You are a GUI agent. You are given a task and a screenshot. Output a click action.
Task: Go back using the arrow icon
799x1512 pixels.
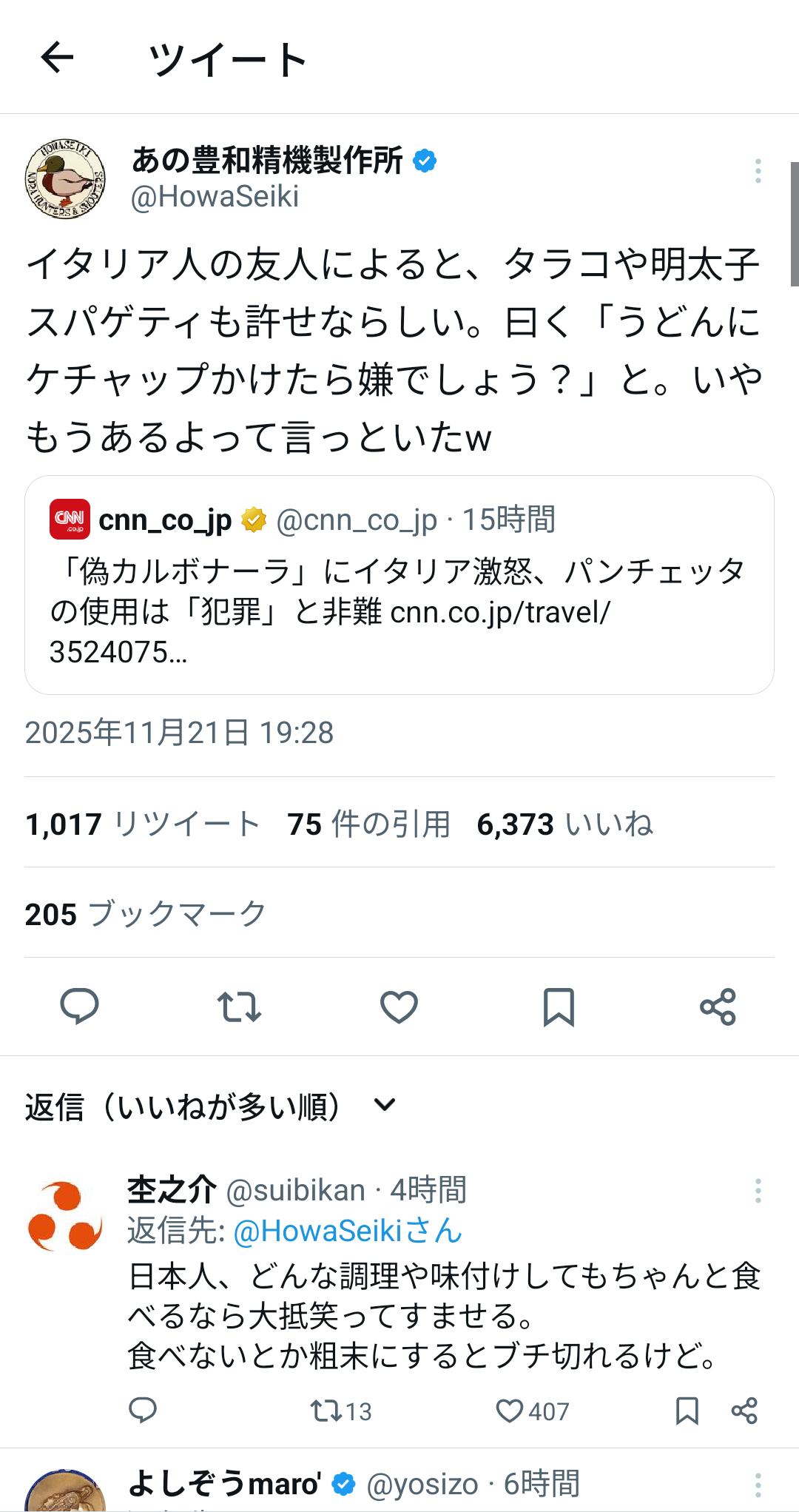point(57,58)
